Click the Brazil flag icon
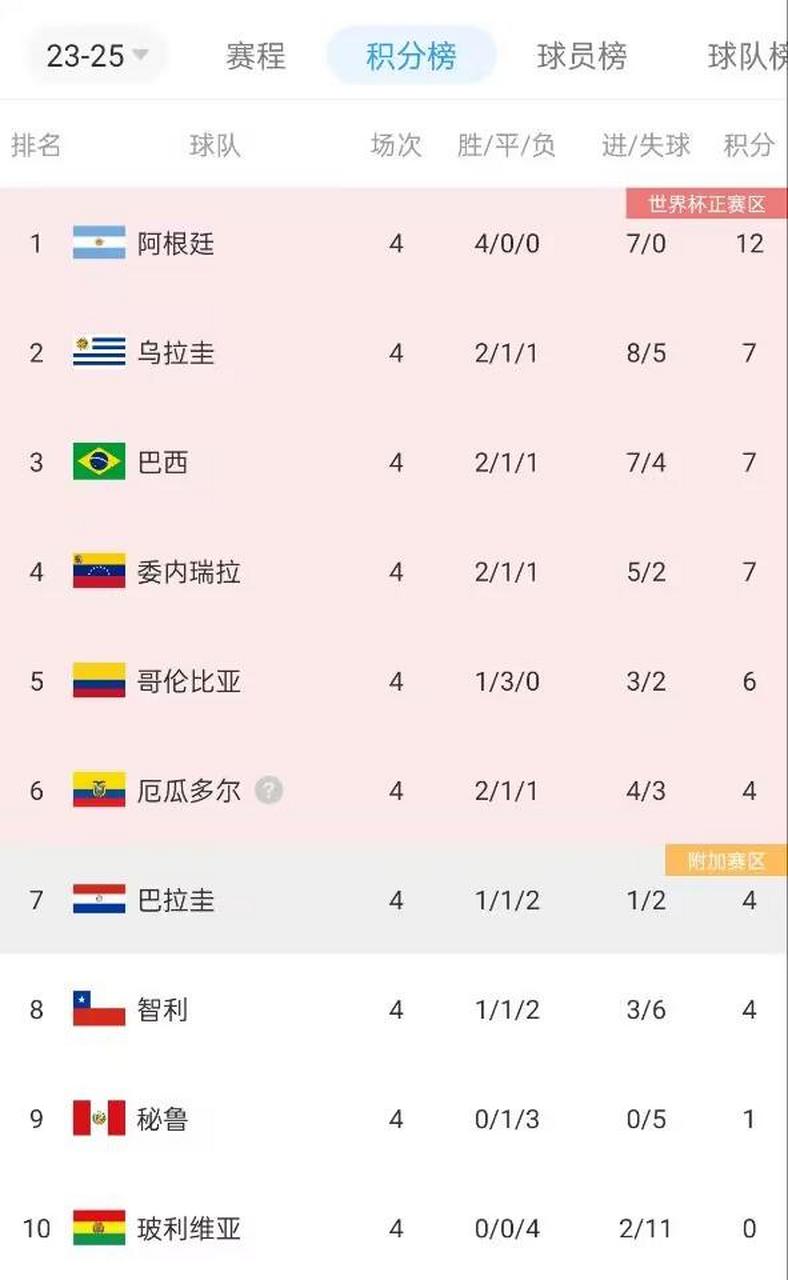 97,462
